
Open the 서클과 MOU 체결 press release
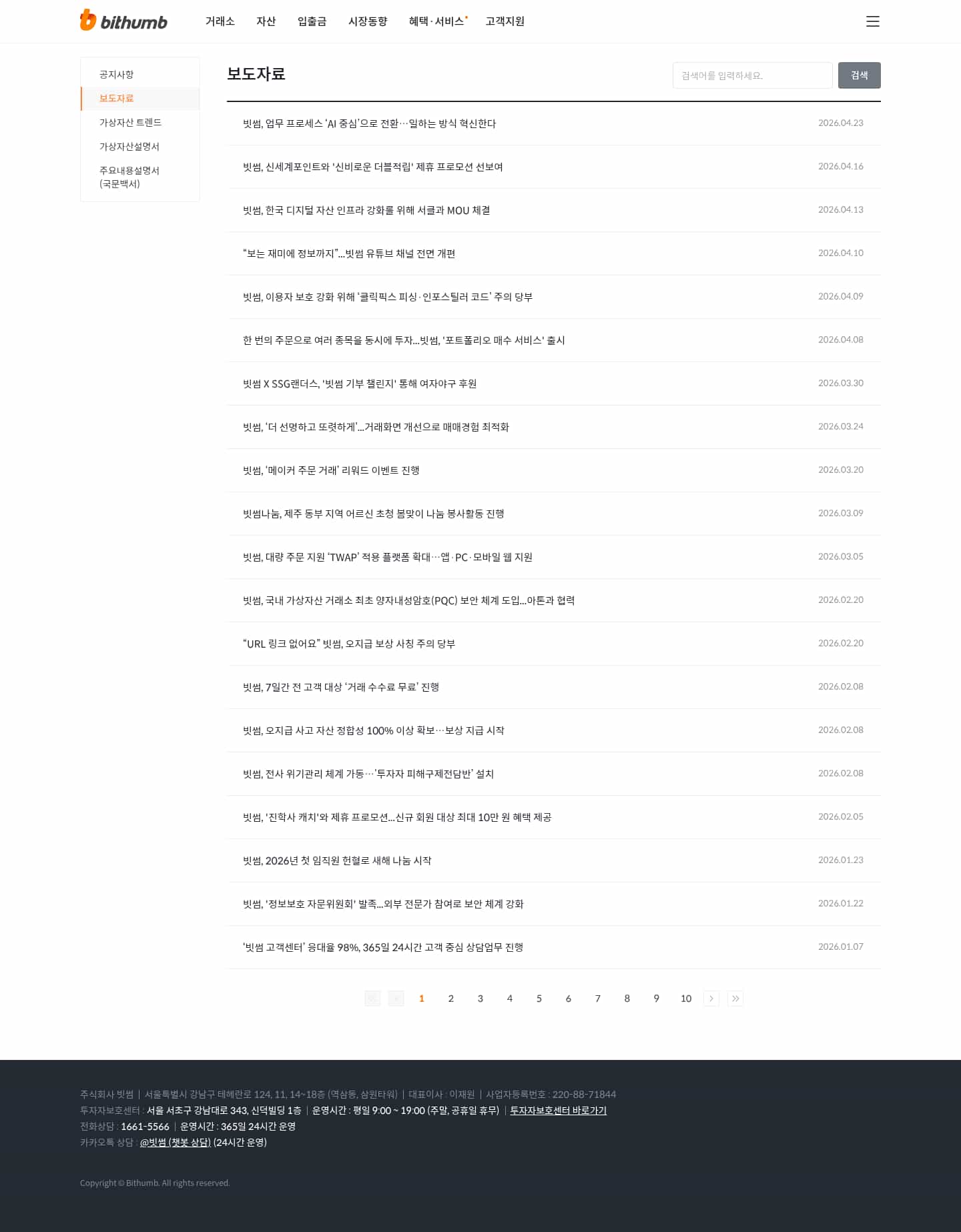[x=366, y=210]
